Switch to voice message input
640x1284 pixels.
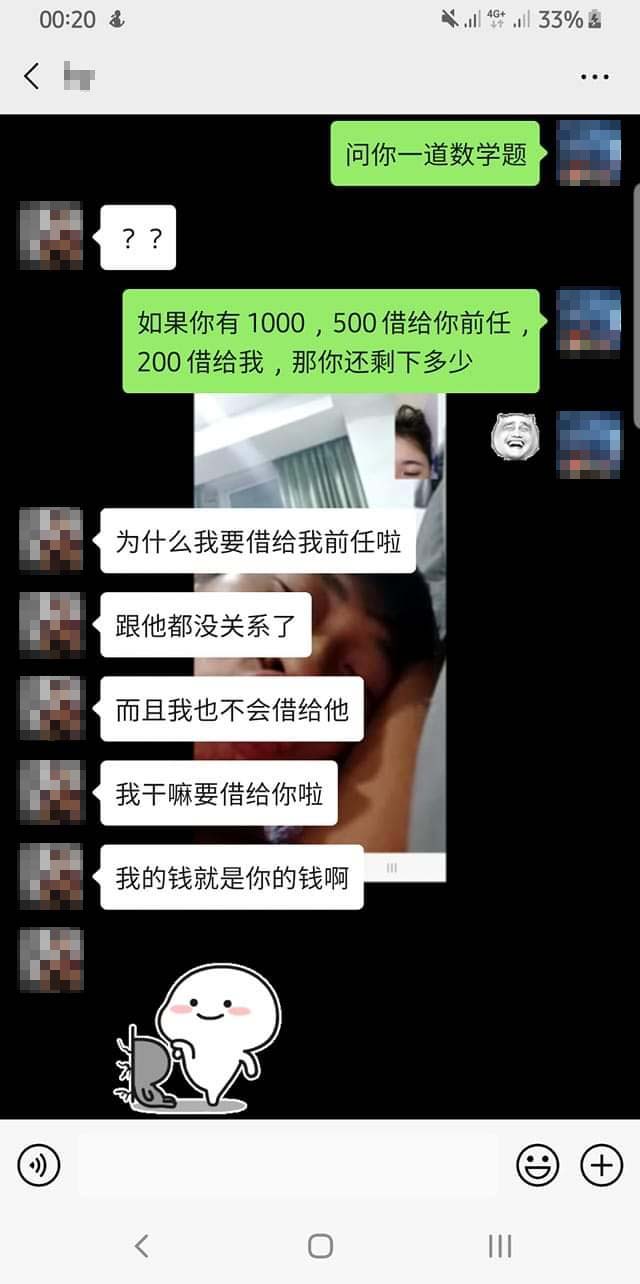[39, 1165]
